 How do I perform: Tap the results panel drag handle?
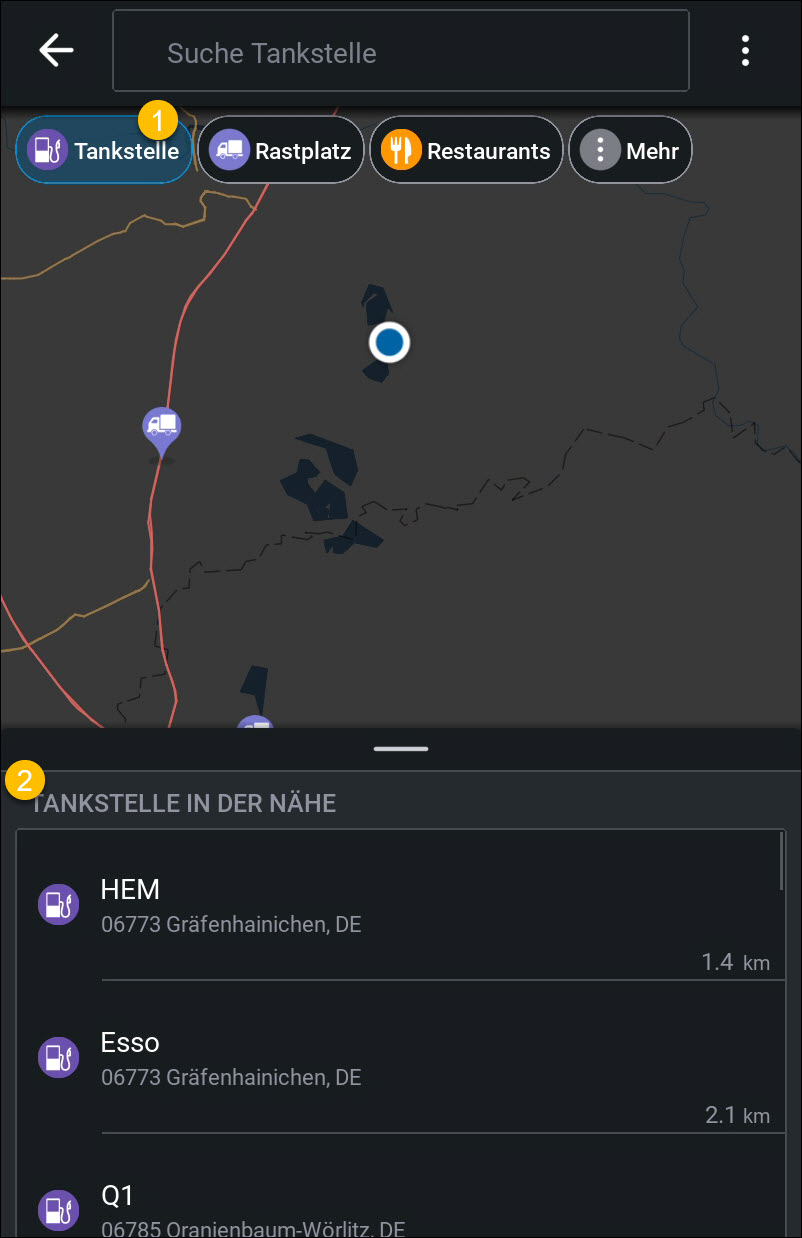pyautogui.click(x=401, y=748)
